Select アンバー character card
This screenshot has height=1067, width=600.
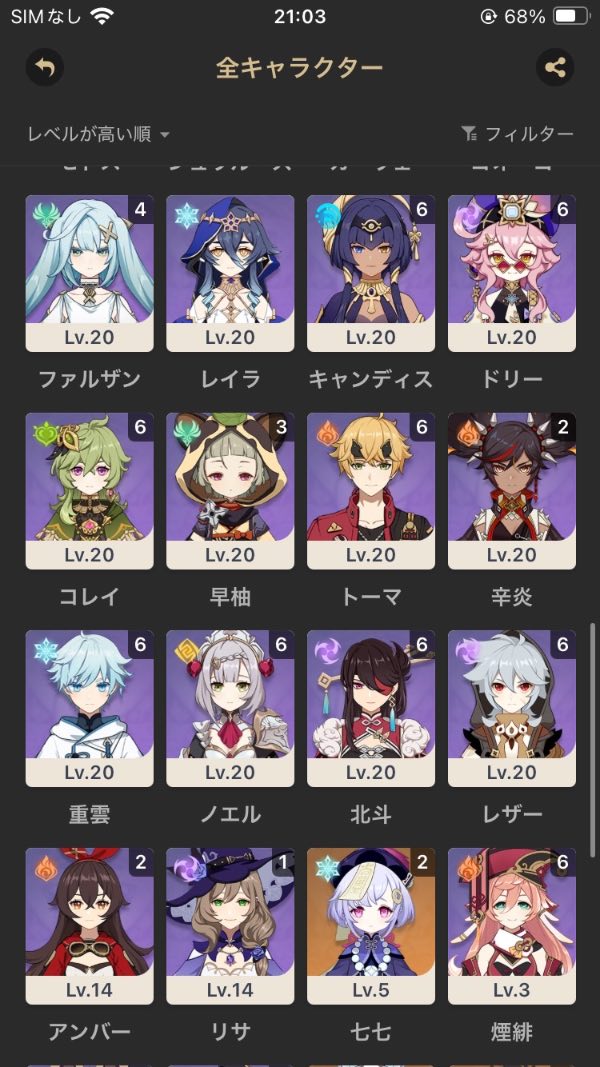[89, 925]
